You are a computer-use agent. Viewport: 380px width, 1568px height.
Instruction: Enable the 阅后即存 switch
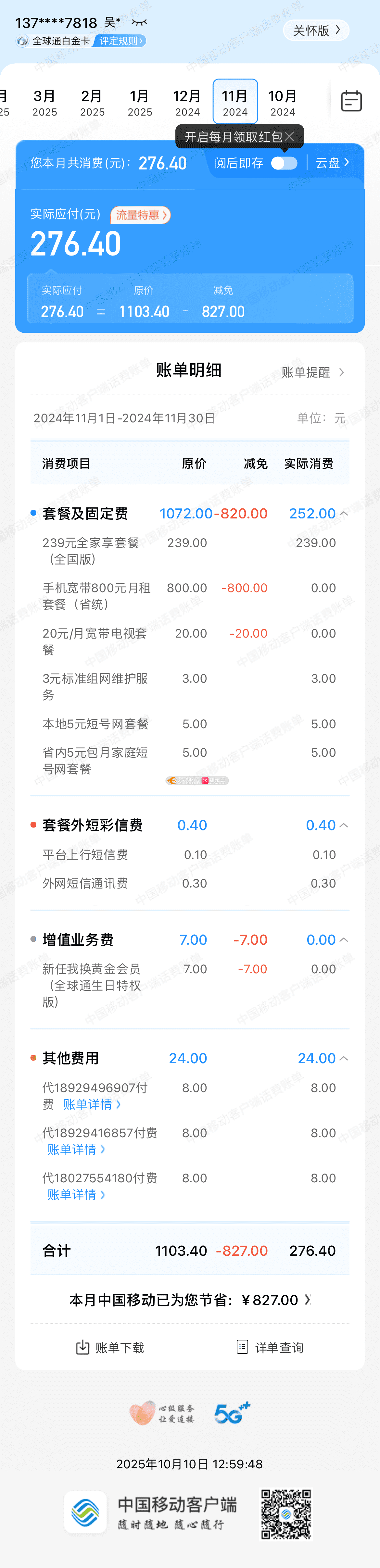(x=284, y=163)
